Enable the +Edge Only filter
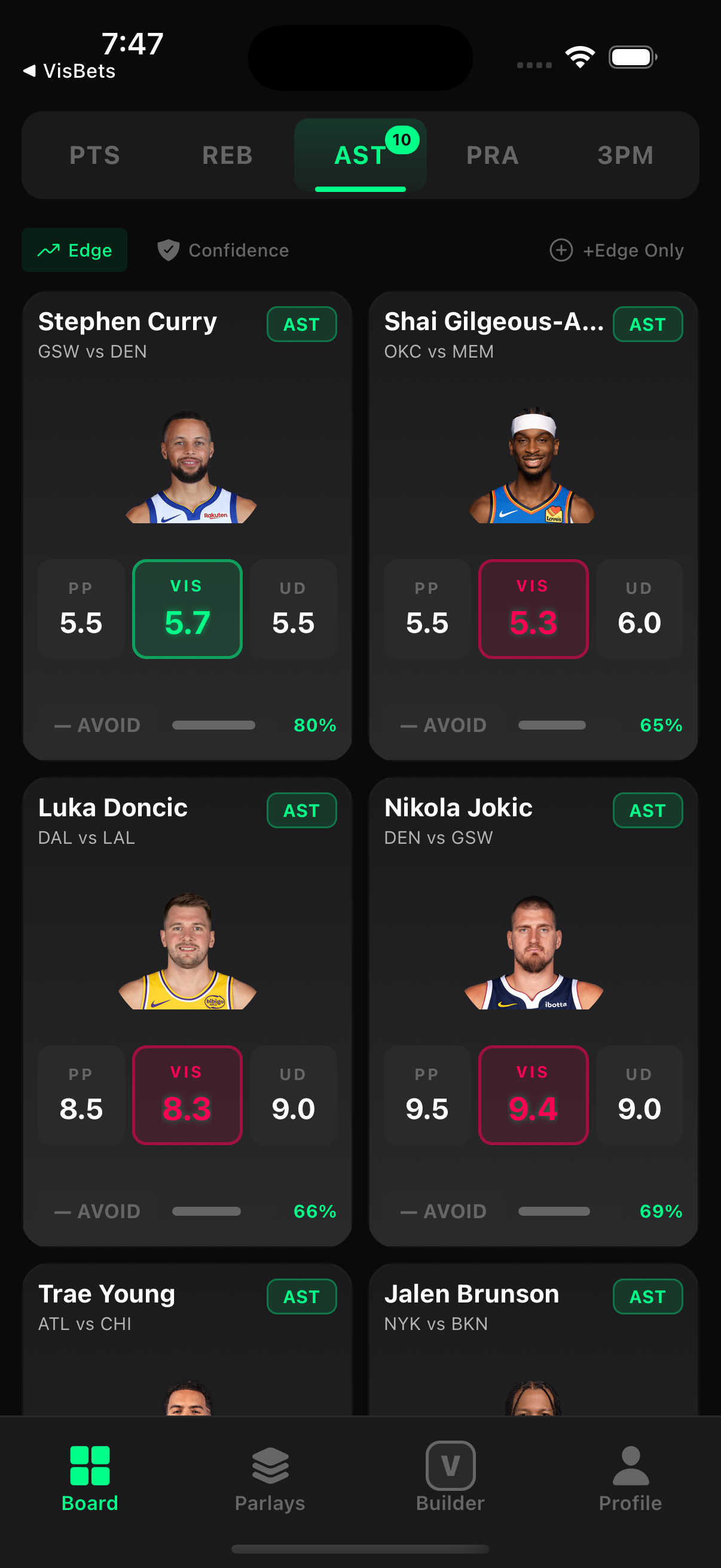This screenshot has height=1568, width=721. 616,250
